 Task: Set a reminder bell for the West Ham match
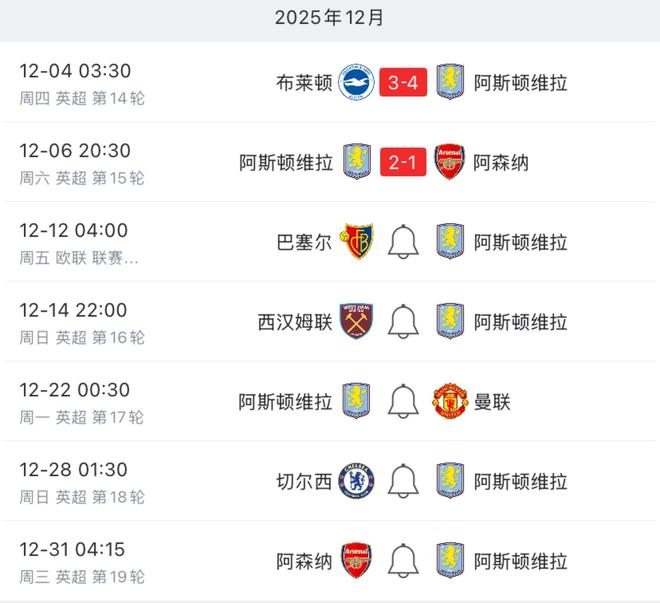coord(403,322)
